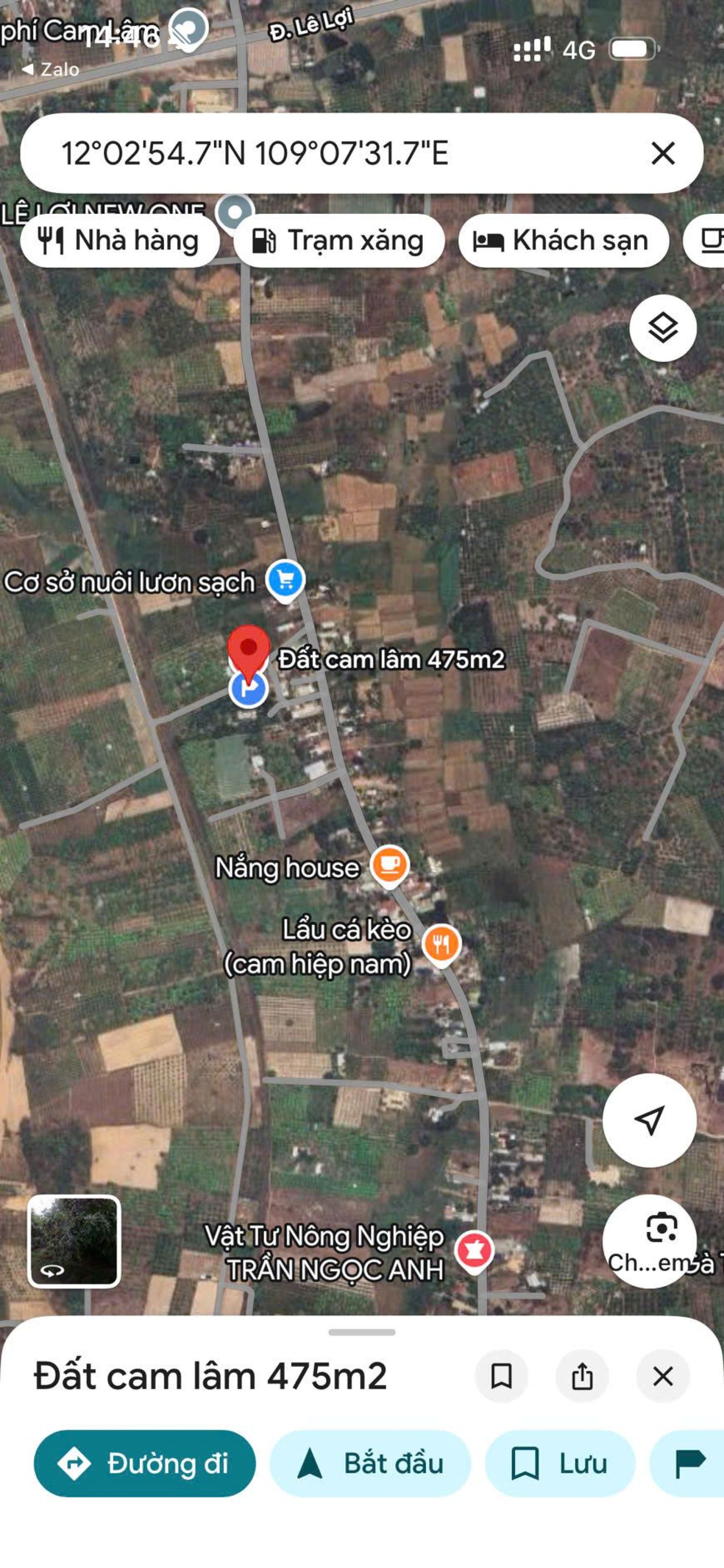This screenshot has height=1568, width=724.
Task: Select the Trạm xăng chip
Action: pos(338,240)
